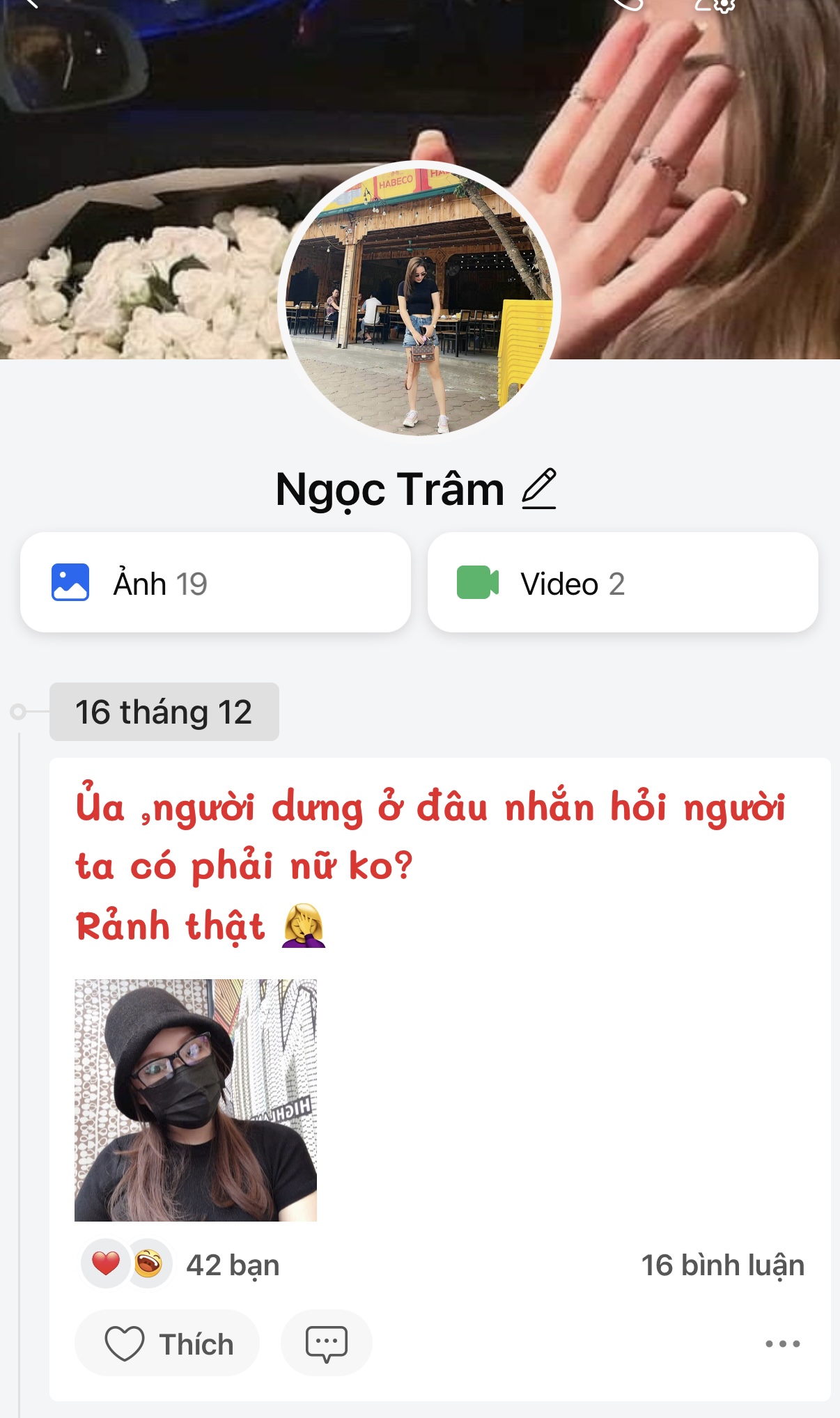Open the Ảnh 19 photos album
The image size is (840, 1418).
click(215, 583)
